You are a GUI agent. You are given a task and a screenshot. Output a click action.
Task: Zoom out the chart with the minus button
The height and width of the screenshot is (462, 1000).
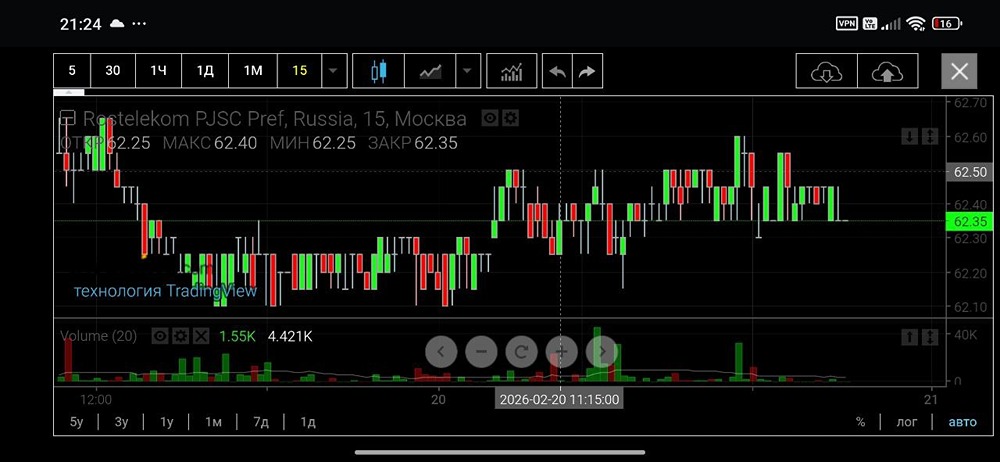[x=481, y=351]
